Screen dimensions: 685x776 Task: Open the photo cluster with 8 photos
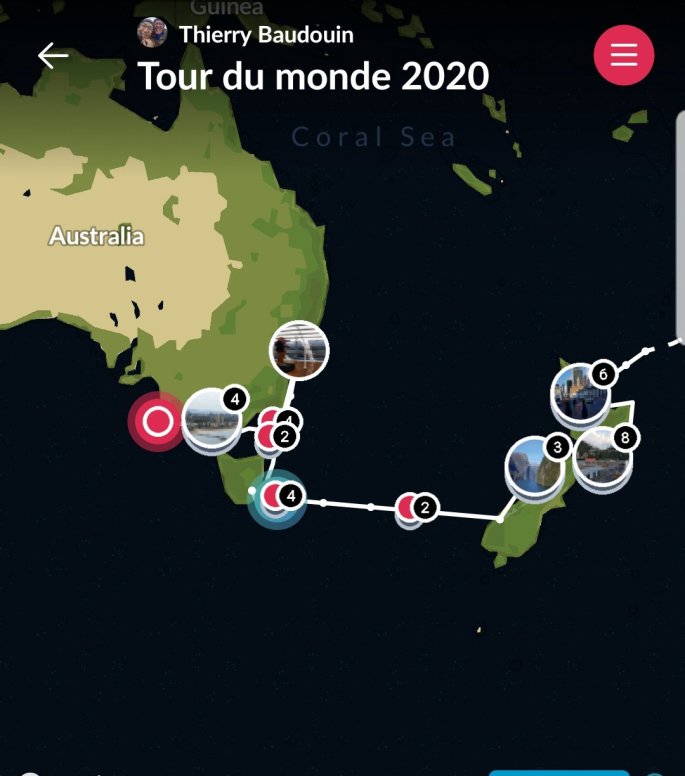[x=603, y=456]
